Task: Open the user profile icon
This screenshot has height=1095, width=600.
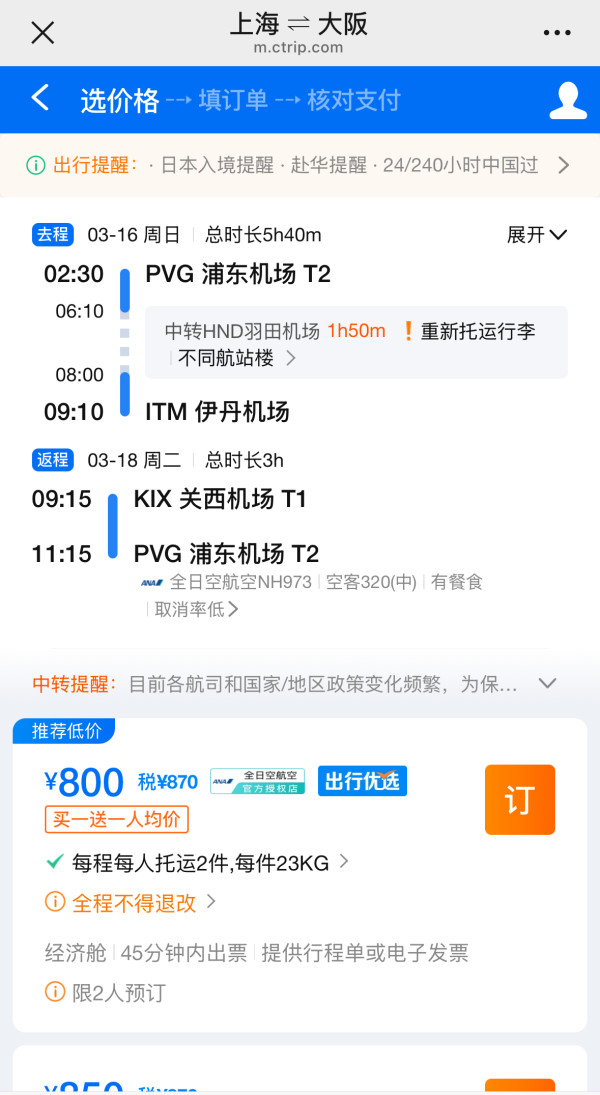Action: [x=567, y=100]
